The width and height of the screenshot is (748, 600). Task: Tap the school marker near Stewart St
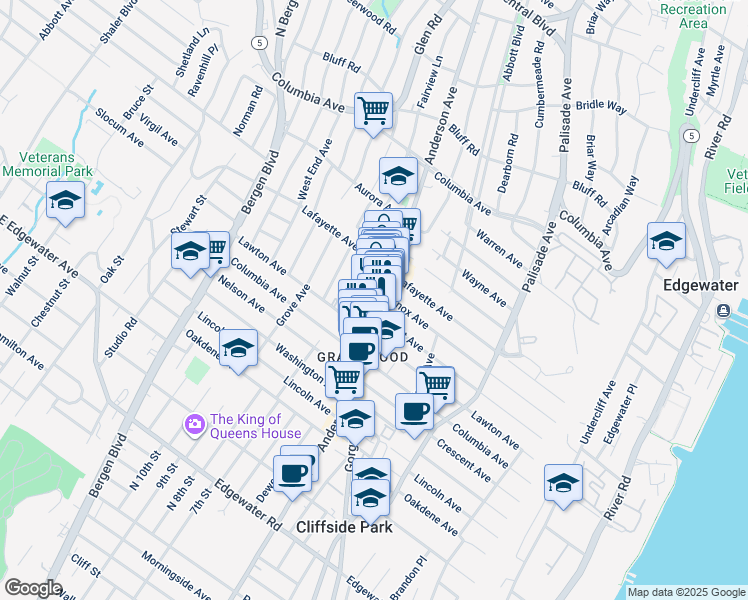(x=189, y=252)
